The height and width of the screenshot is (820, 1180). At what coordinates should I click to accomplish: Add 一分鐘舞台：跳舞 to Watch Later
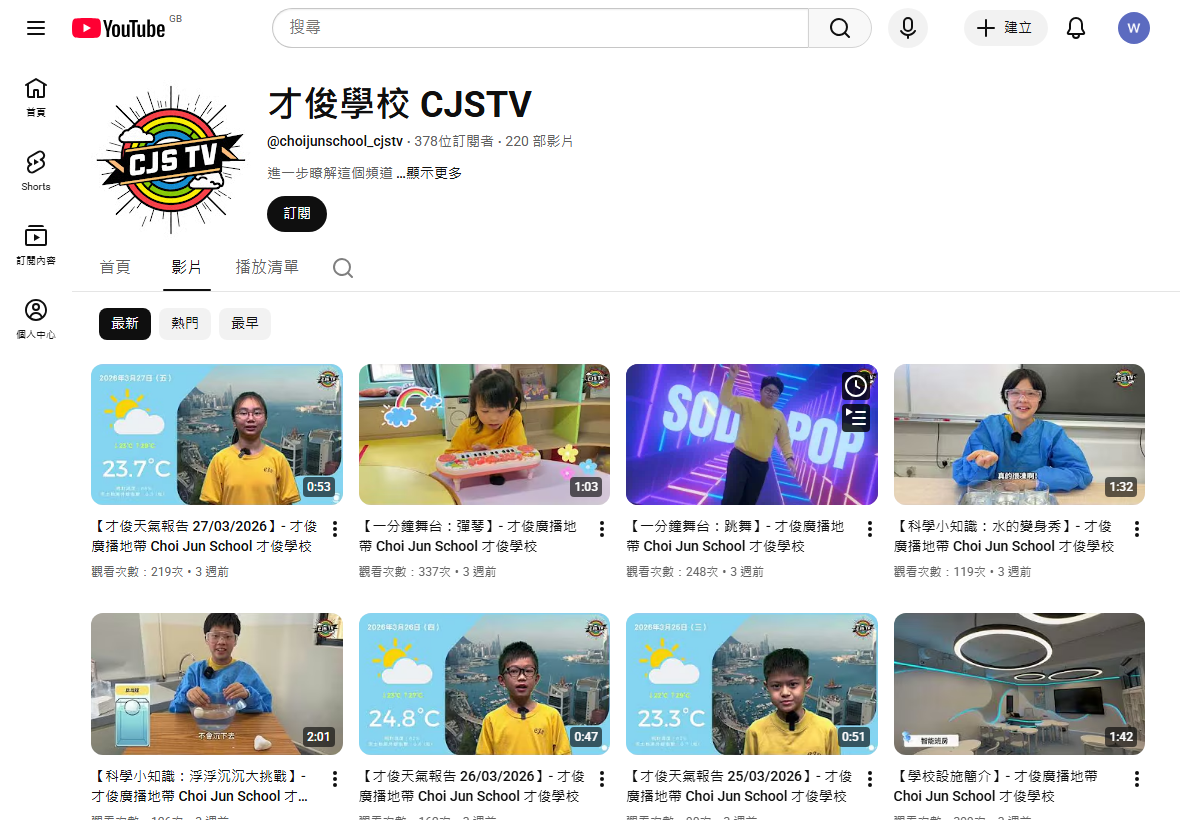click(856, 386)
